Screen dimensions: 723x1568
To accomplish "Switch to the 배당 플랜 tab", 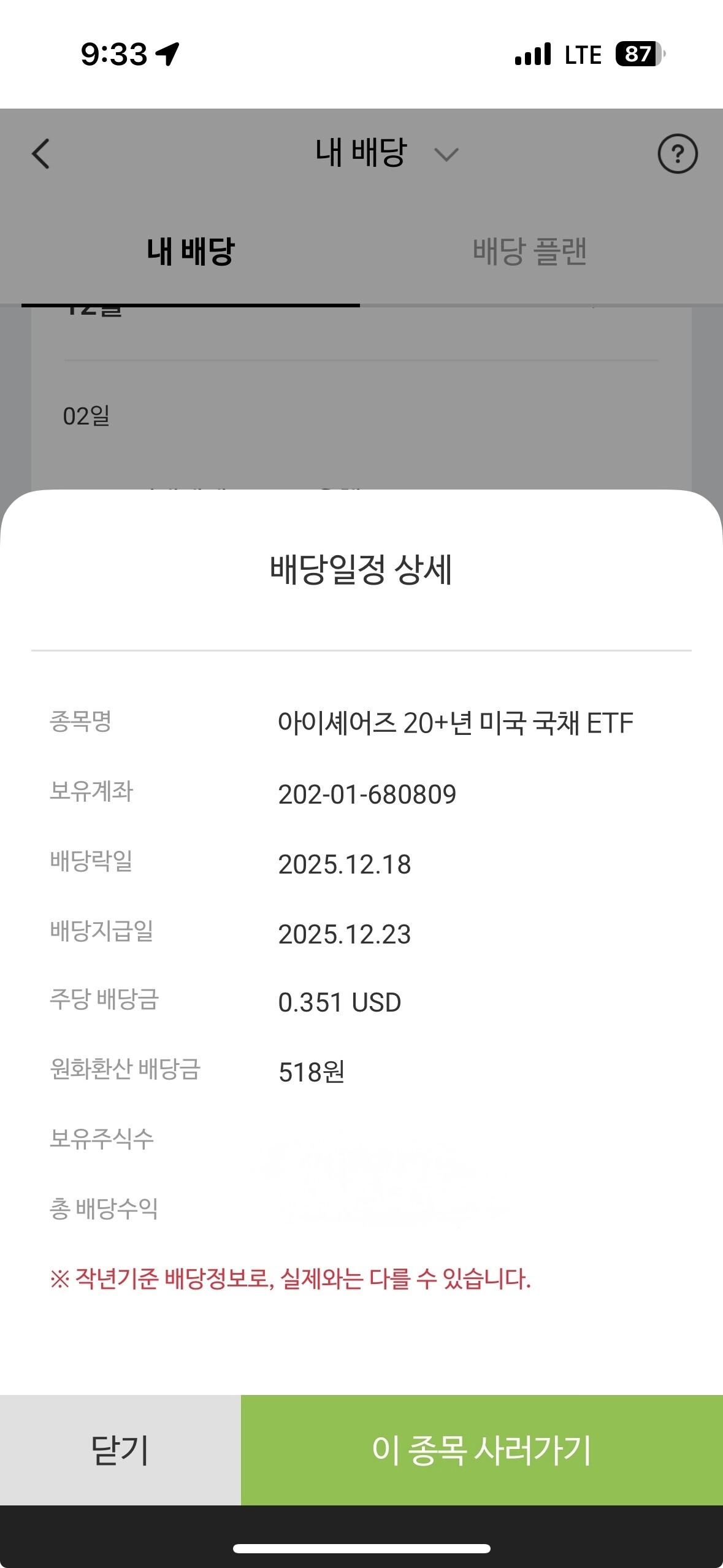I will (529, 252).
